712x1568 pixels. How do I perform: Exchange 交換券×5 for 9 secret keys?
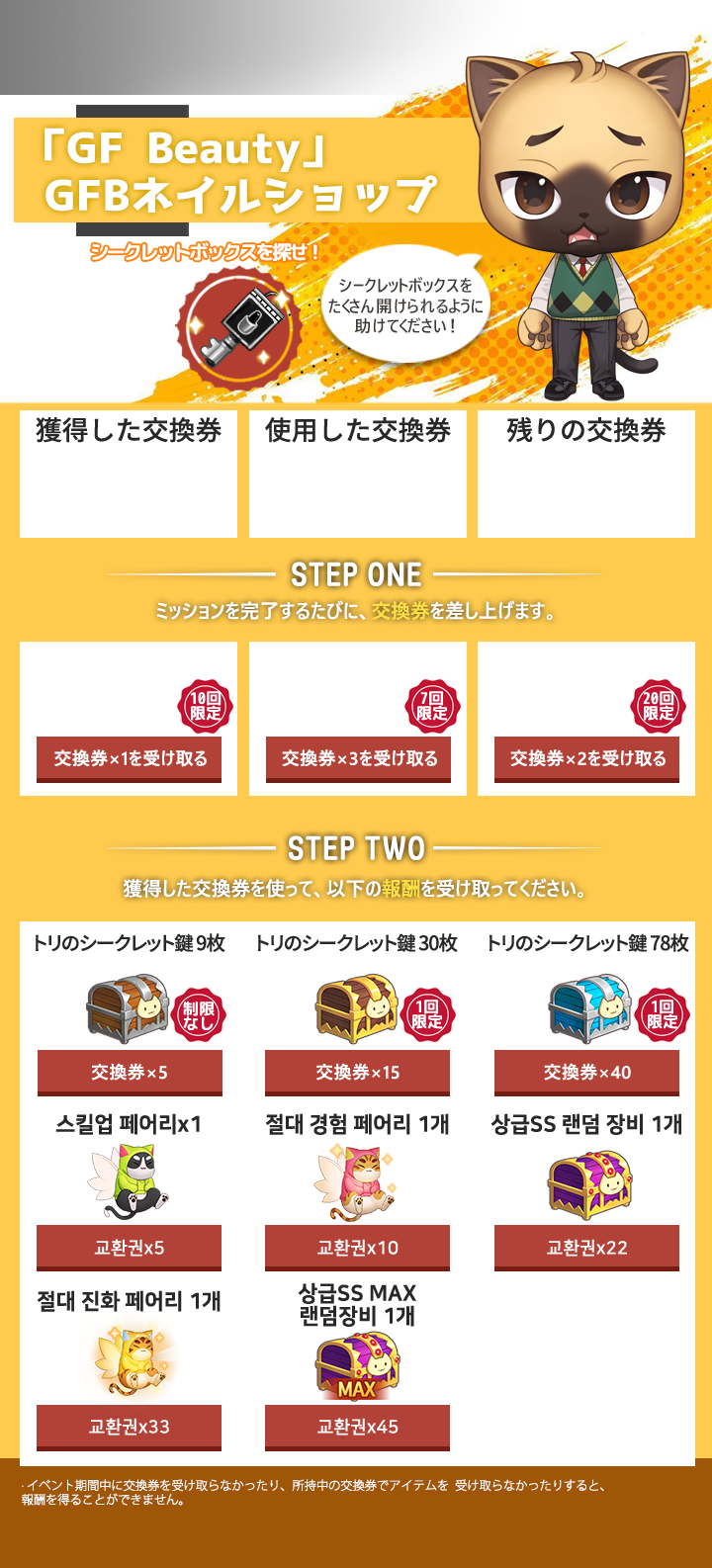point(130,1073)
